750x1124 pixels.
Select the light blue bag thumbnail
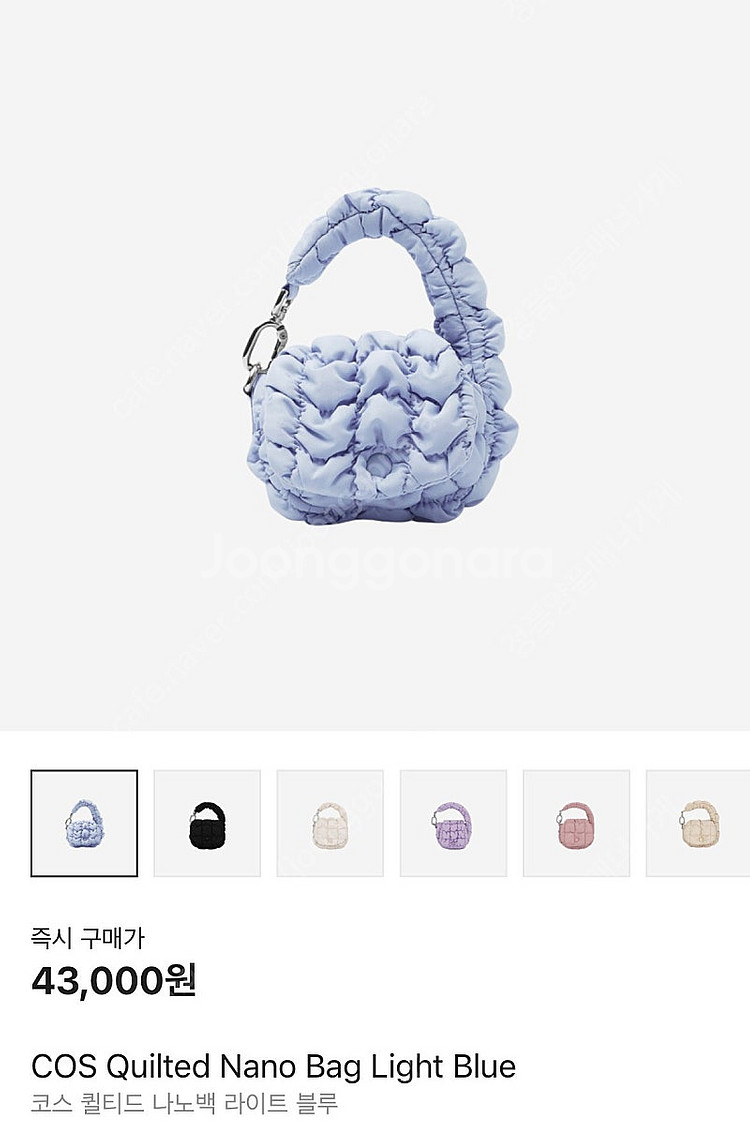[84, 823]
